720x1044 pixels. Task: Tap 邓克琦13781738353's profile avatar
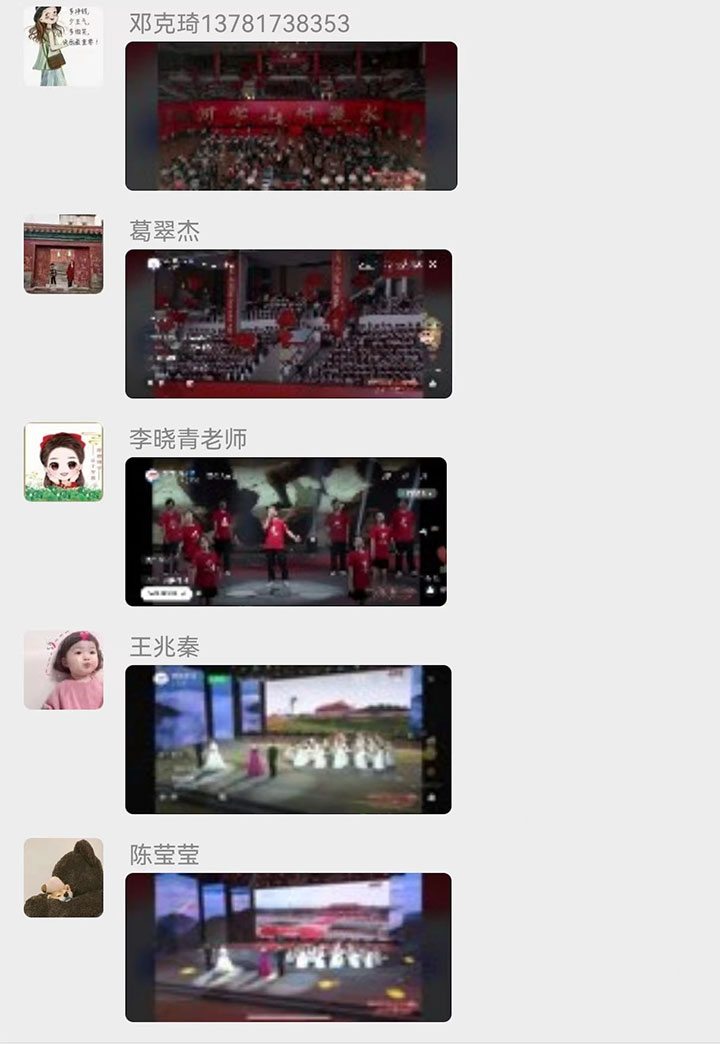click(x=63, y=46)
